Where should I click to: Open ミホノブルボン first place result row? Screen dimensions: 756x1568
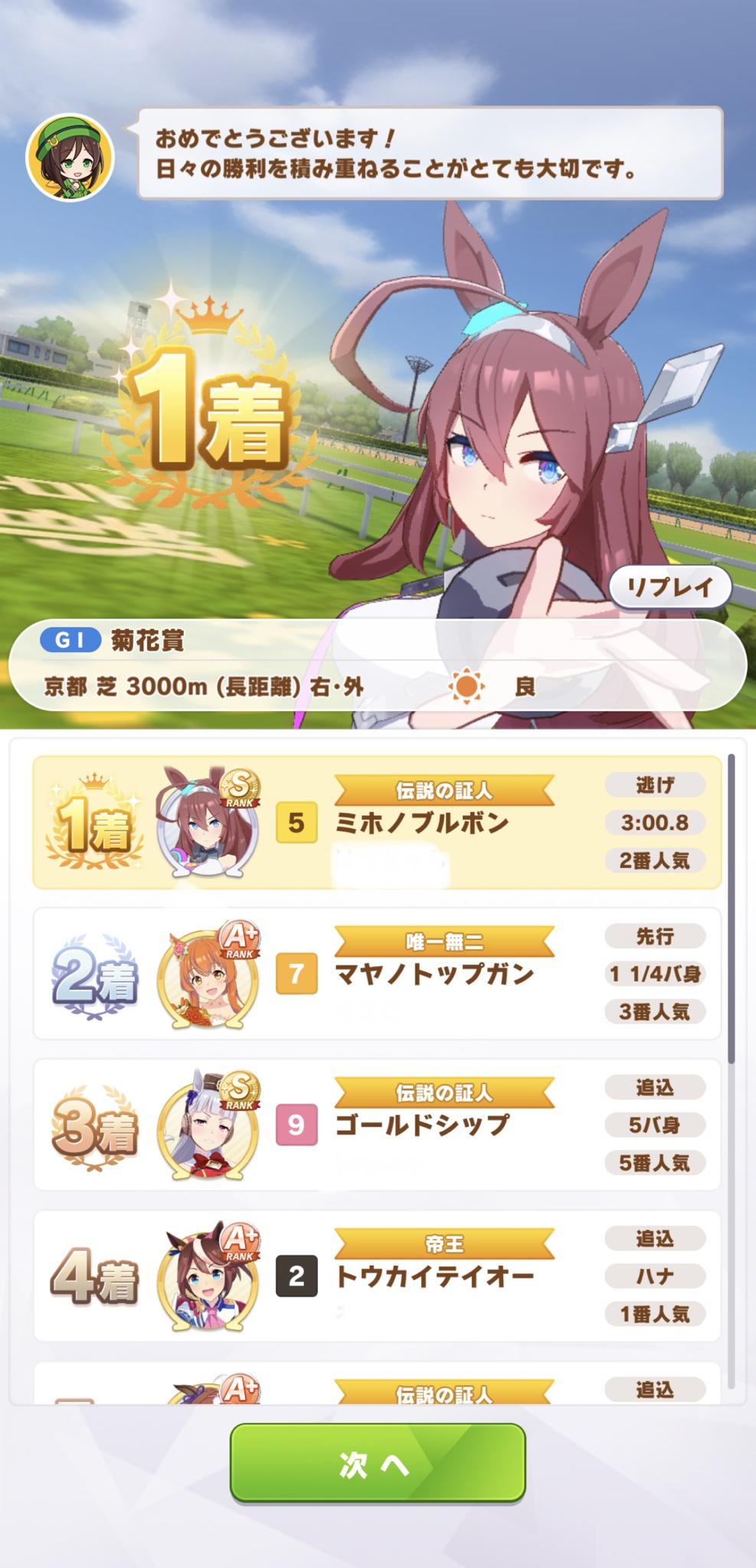click(x=377, y=823)
